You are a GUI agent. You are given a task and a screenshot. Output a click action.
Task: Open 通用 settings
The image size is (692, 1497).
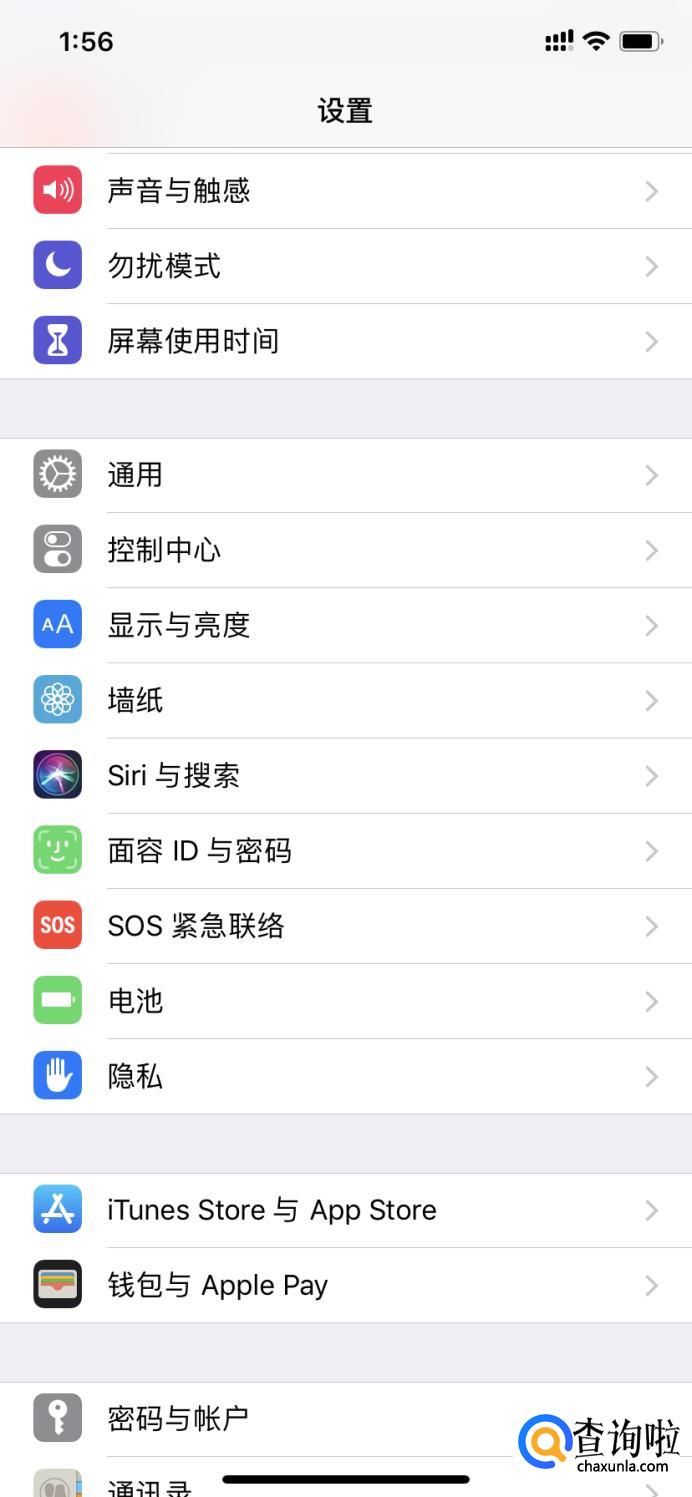(x=346, y=475)
